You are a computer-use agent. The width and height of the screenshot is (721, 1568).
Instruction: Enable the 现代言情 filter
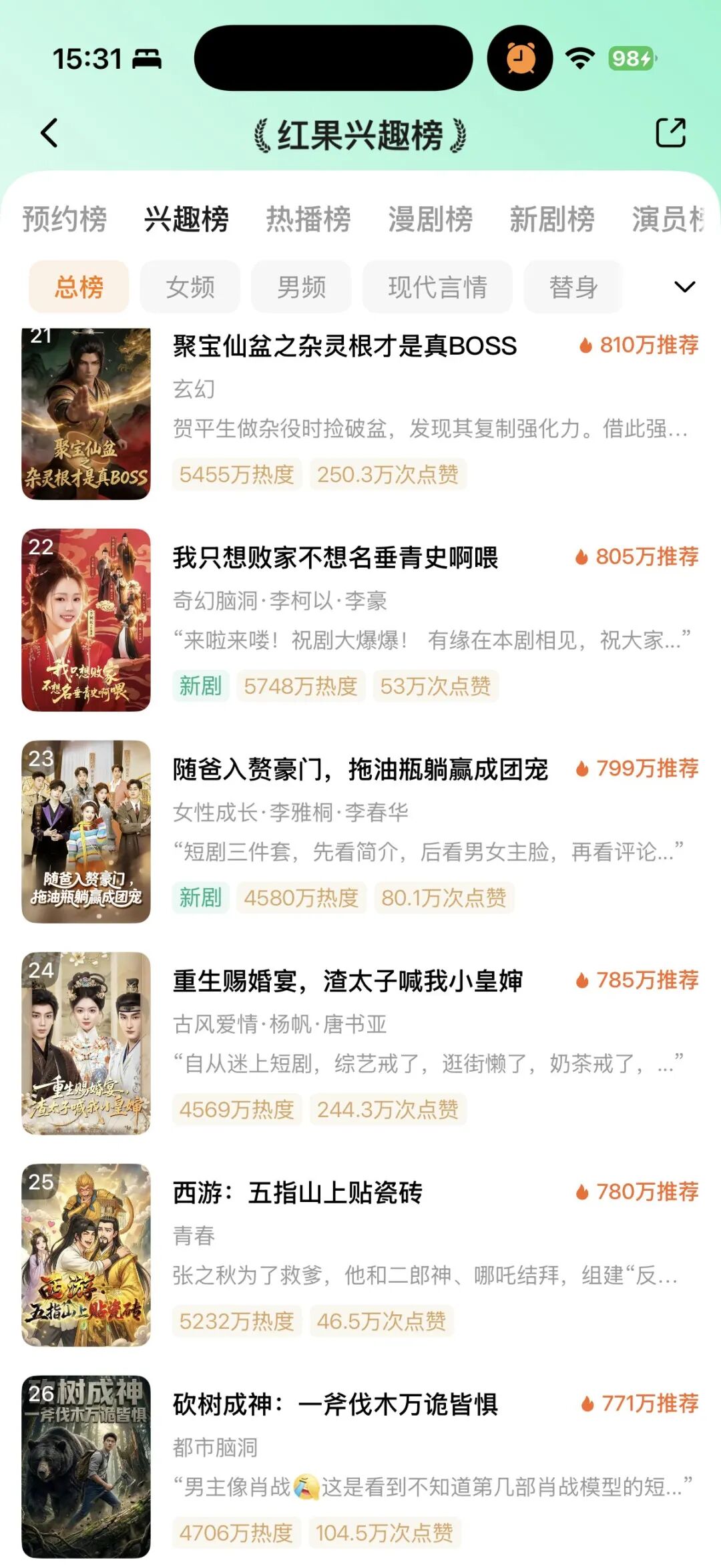pos(437,287)
